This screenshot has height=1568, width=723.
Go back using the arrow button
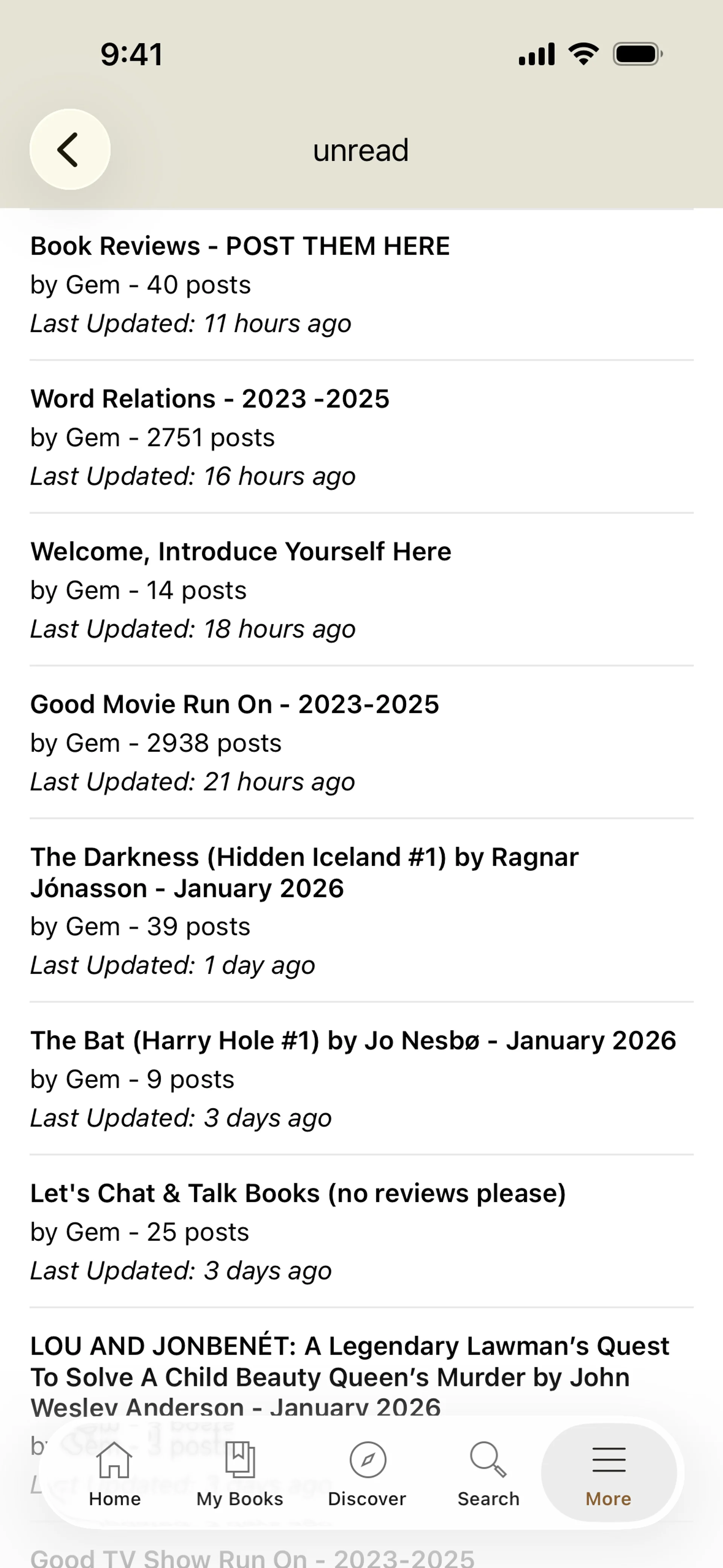coord(70,149)
